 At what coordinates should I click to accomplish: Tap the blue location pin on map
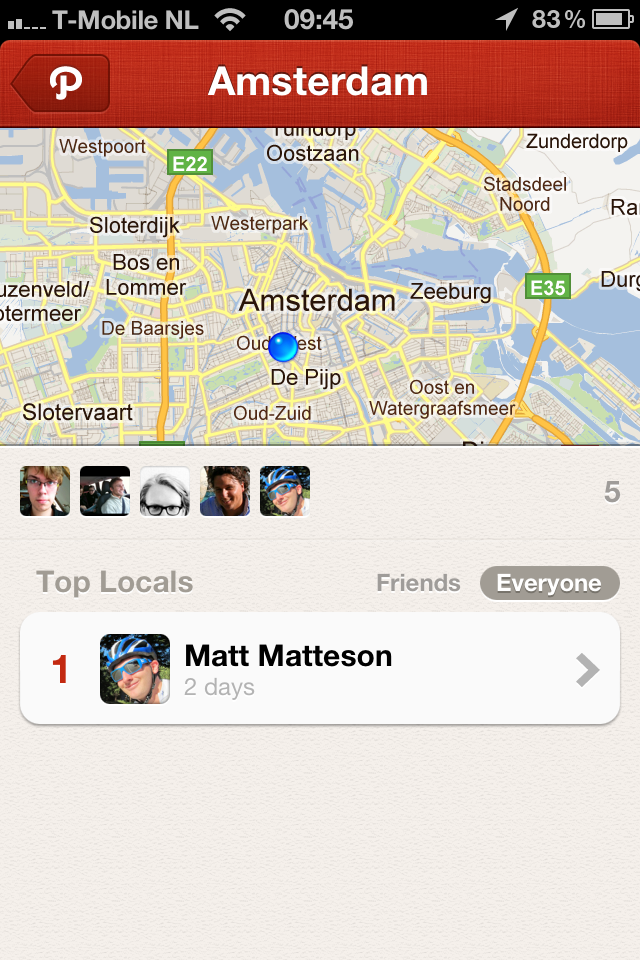coord(283,347)
